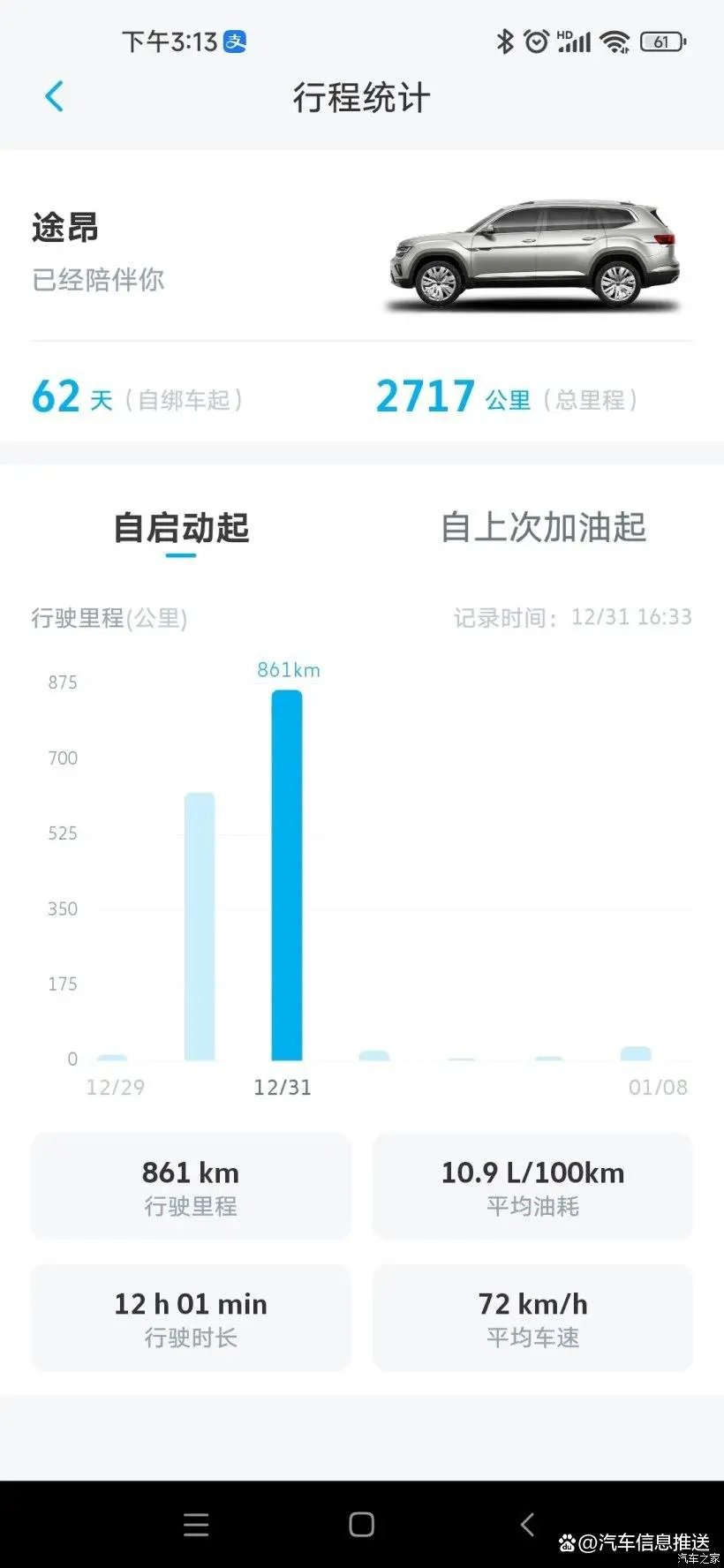The height and width of the screenshot is (1568, 724).
Task: Select the 01/08 bar in chart
Action: tap(636, 1053)
